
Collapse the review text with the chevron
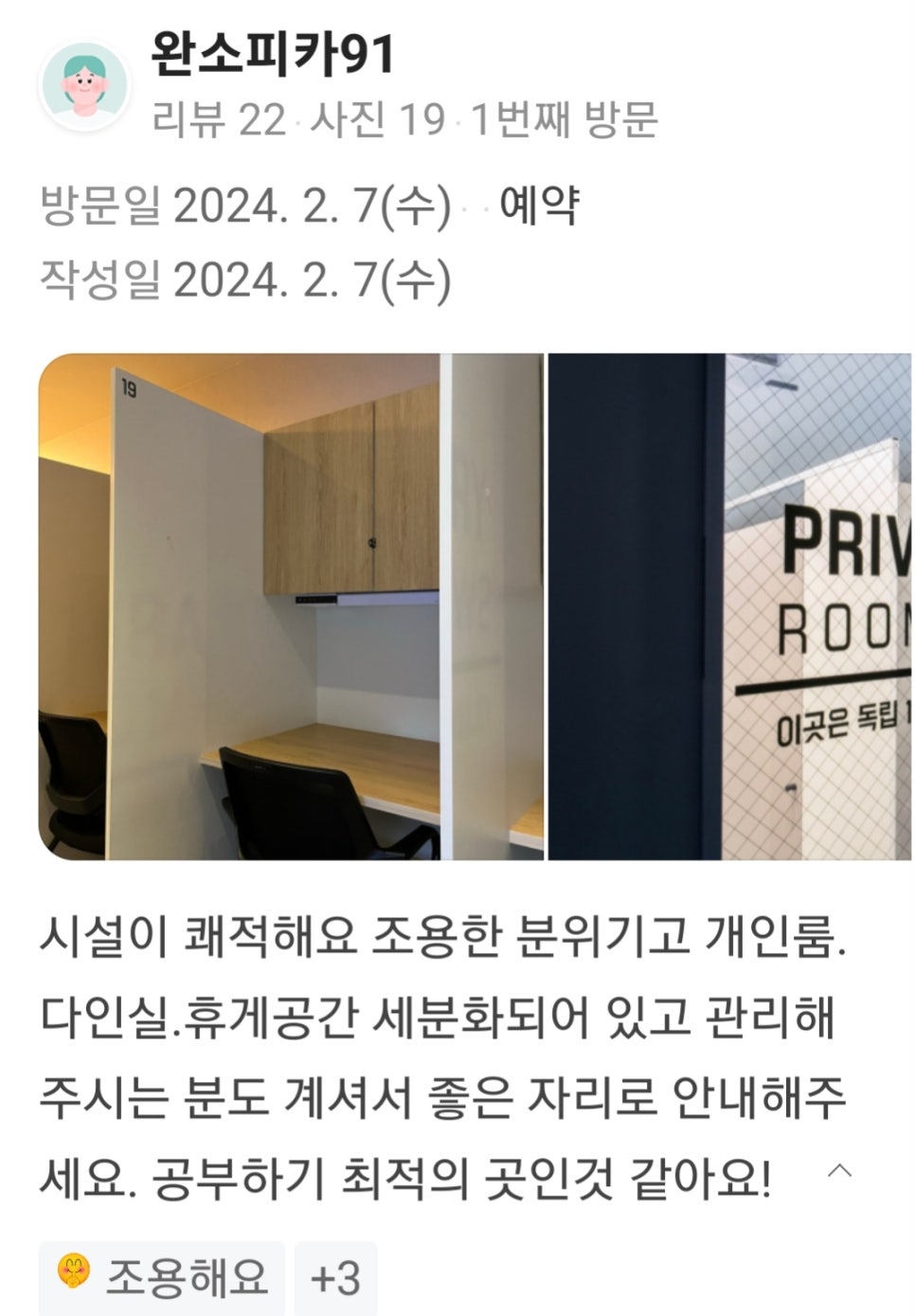839,1171
